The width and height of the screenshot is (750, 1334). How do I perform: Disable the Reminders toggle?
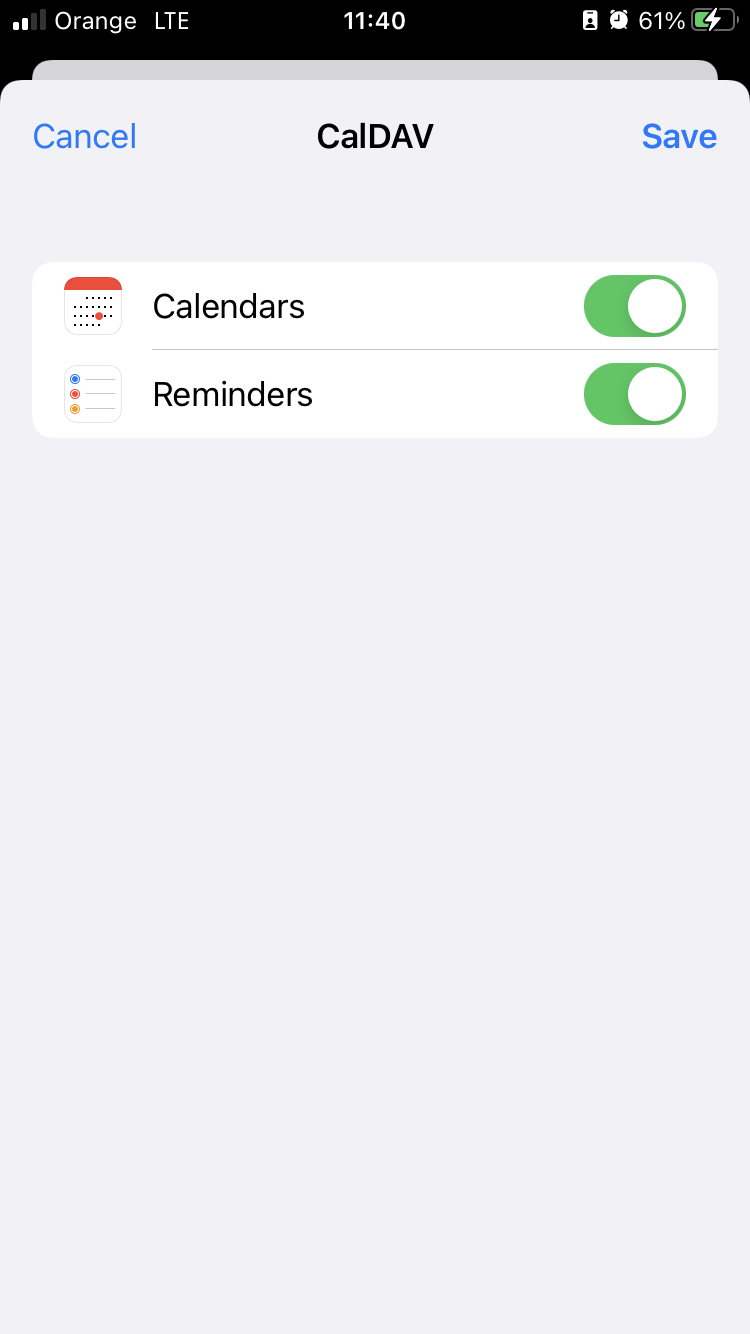click(x=634, y=394)
